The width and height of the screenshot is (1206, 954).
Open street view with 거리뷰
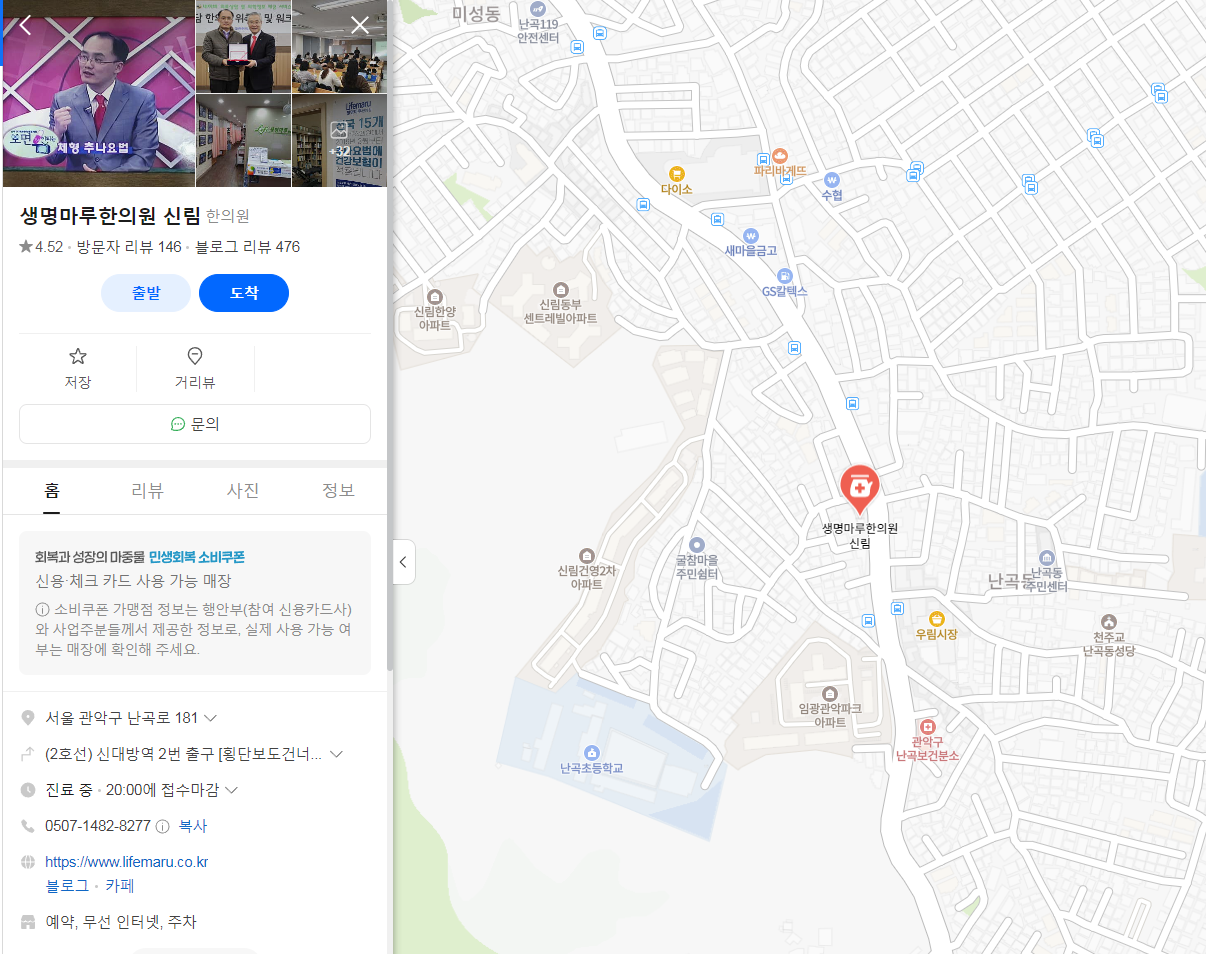click(195, 368)
